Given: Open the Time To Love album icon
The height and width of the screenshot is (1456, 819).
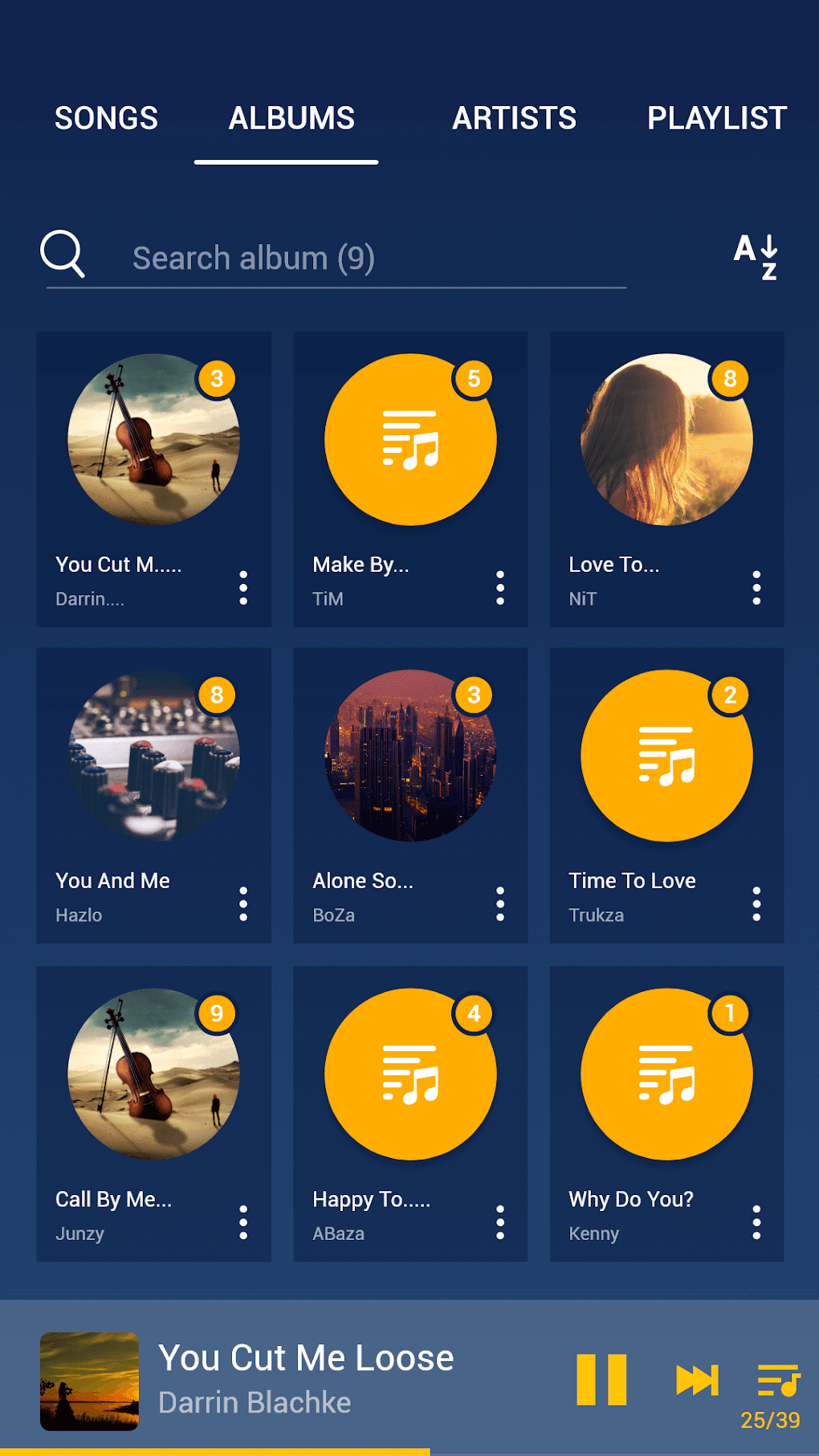Looking at the screenshot, I should pyautogui.click(x=666, y=755).
